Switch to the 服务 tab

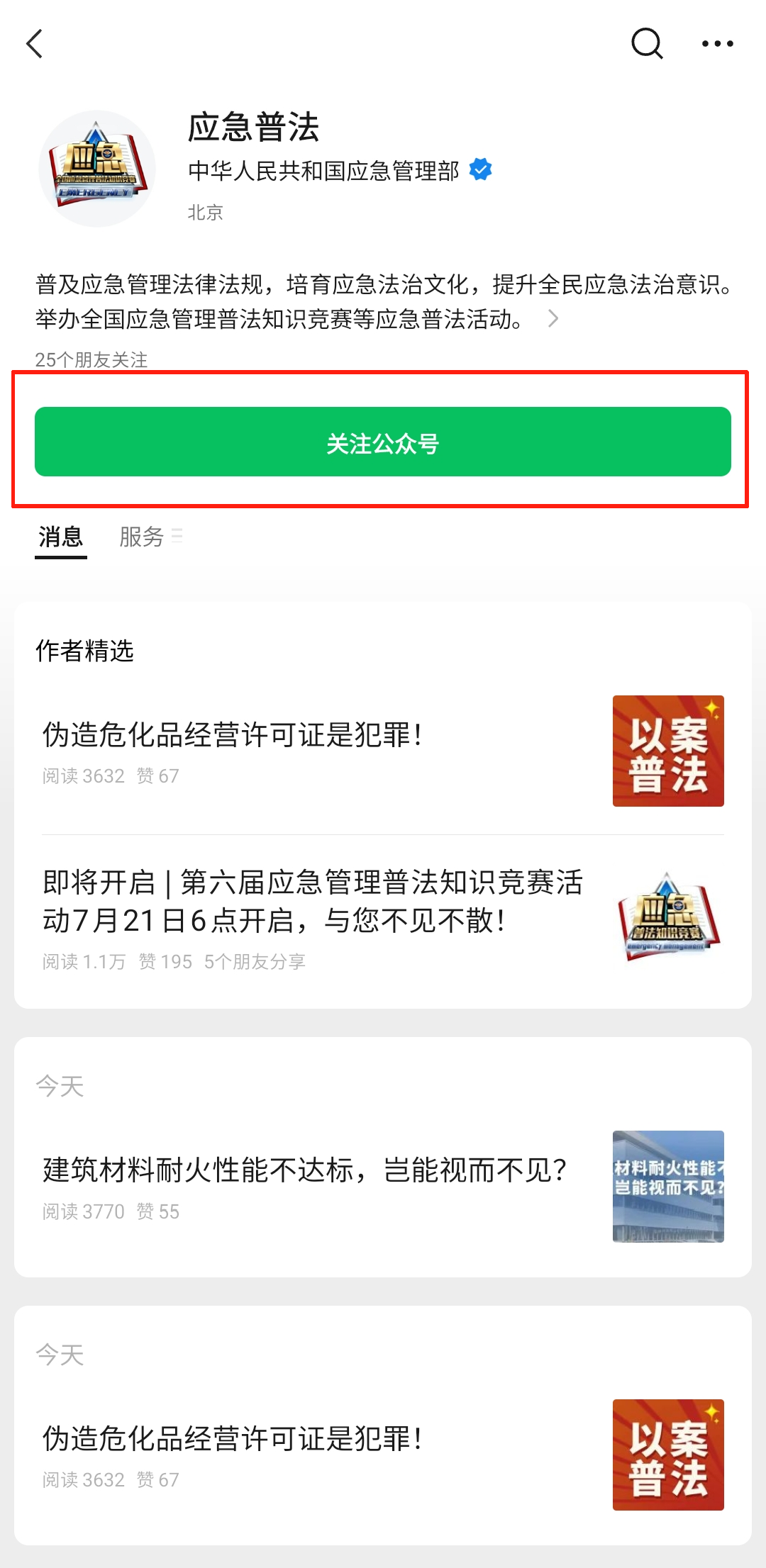coord(142,537)
